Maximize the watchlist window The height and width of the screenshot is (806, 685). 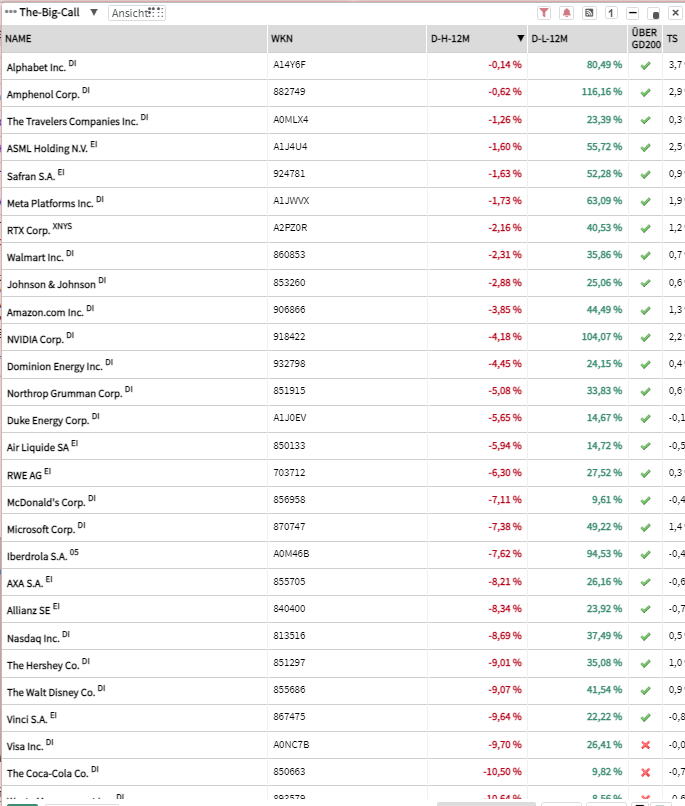click(653, 14)
